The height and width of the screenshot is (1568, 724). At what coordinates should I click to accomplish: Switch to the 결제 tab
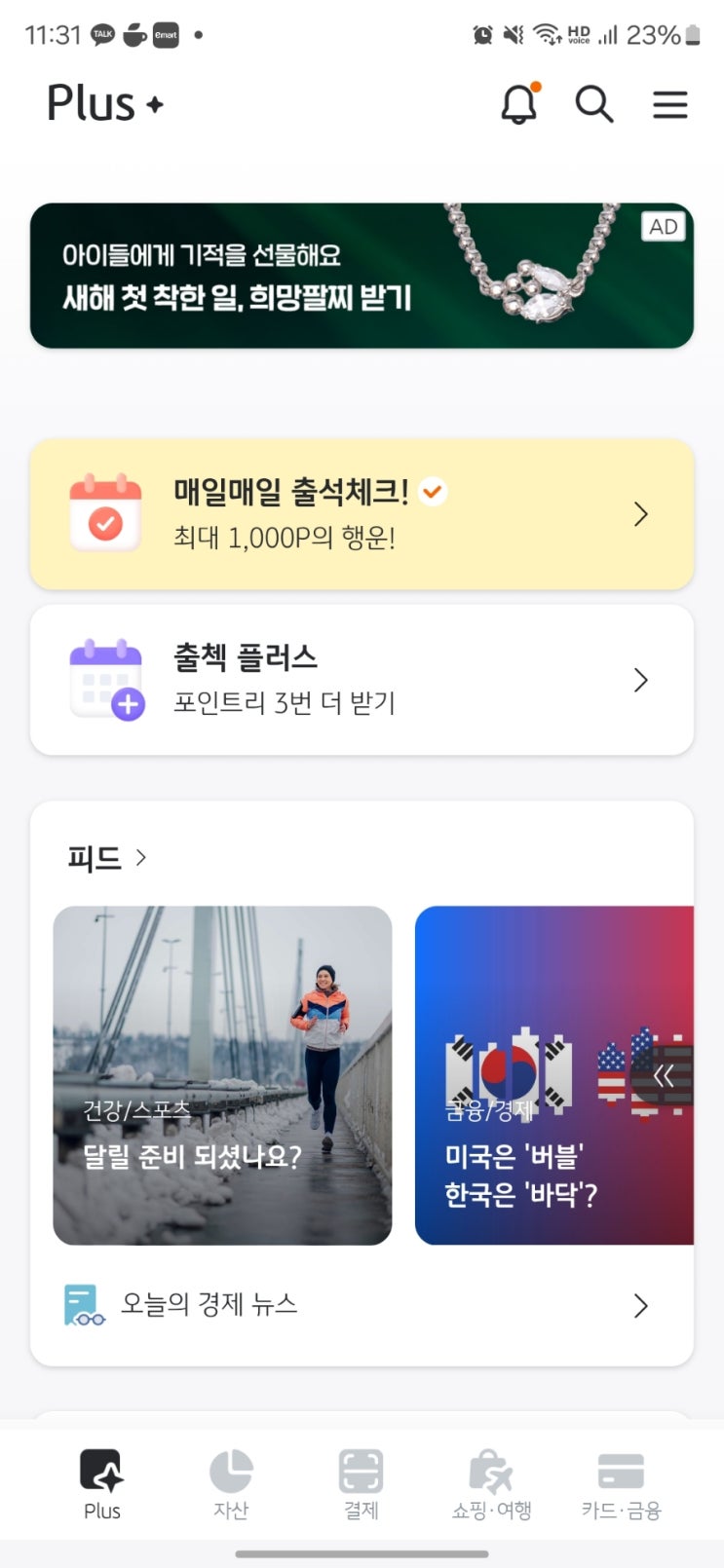[362, 1485]
